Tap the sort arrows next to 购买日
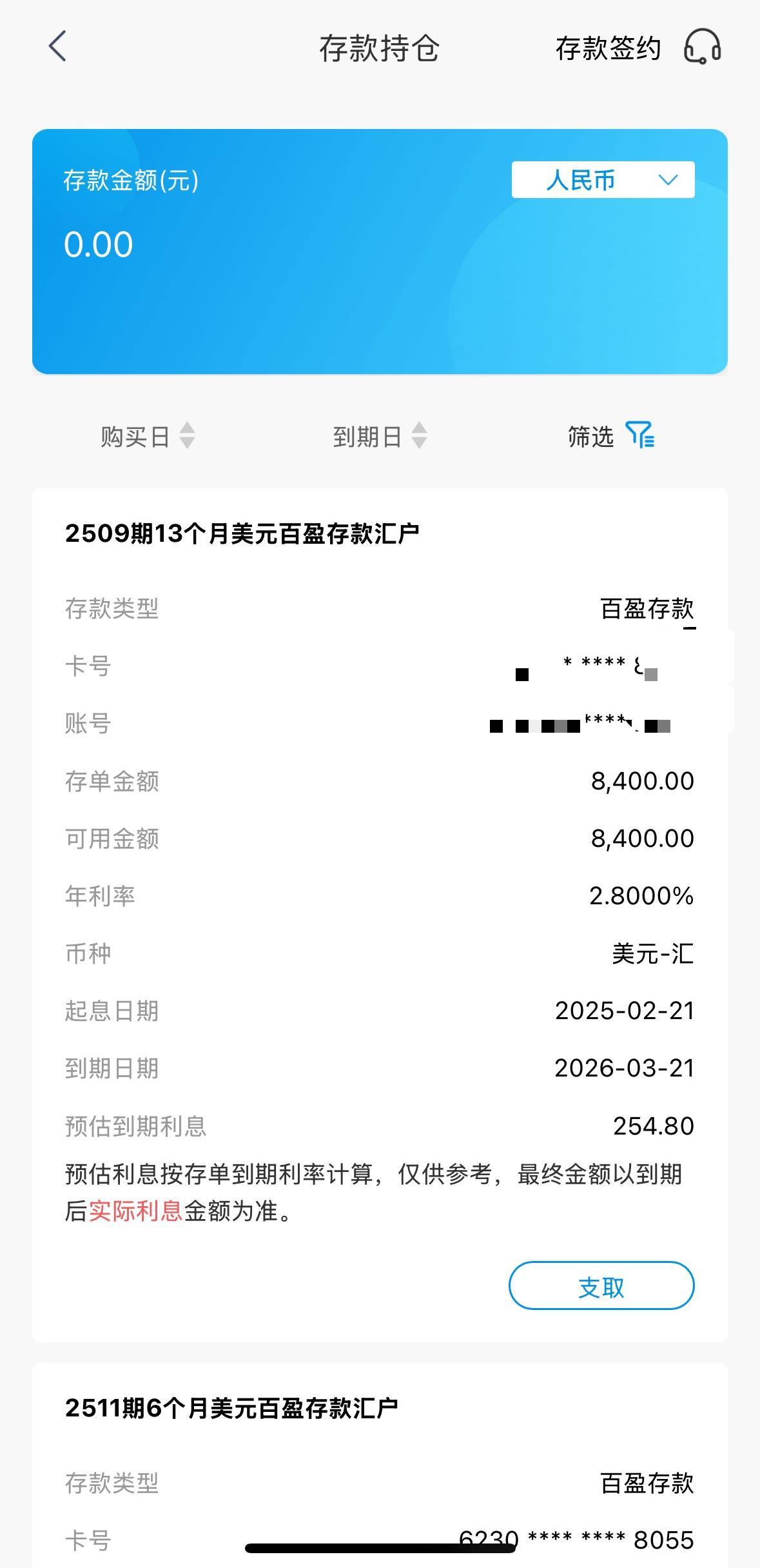 [187, 436]
